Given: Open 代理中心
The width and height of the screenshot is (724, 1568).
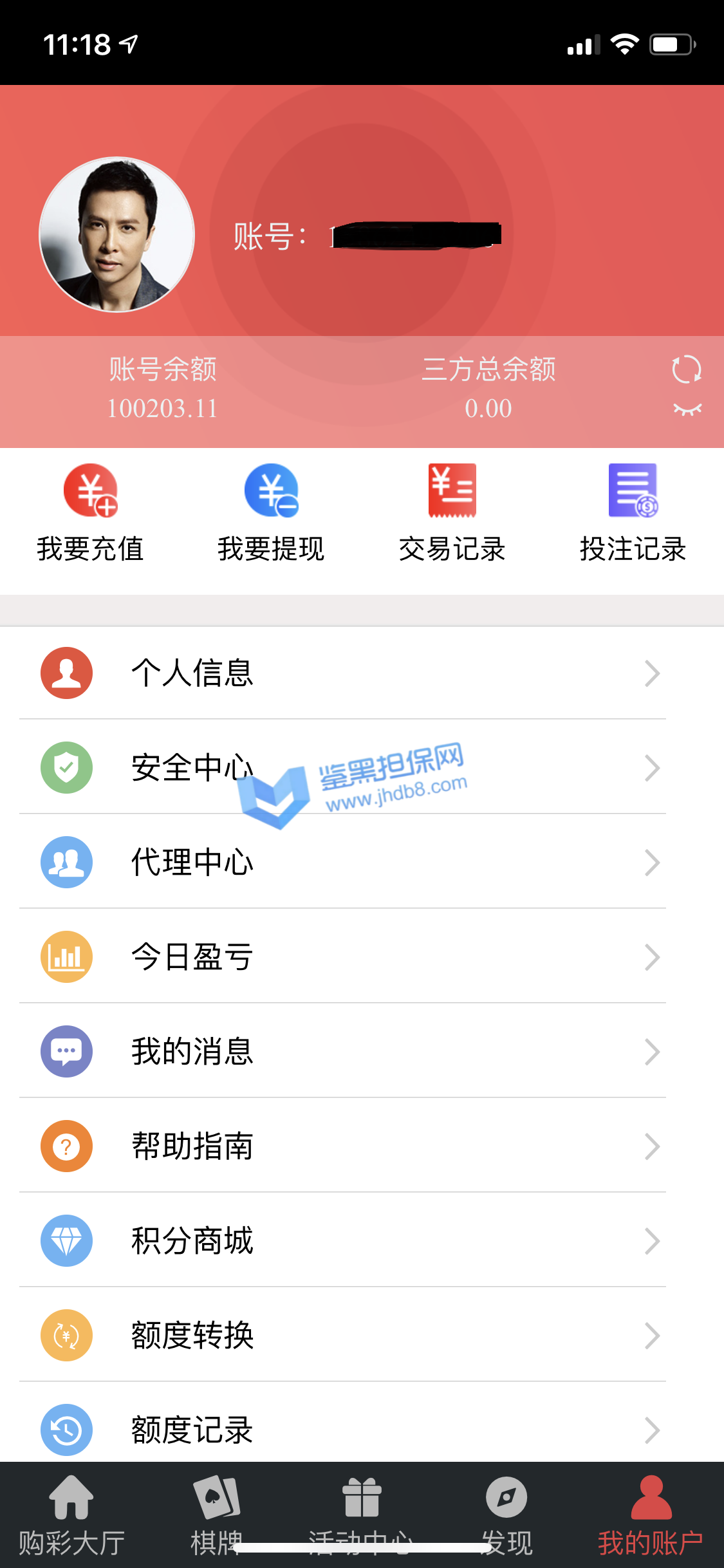Looking at the screenshot, I should (342, 862).
